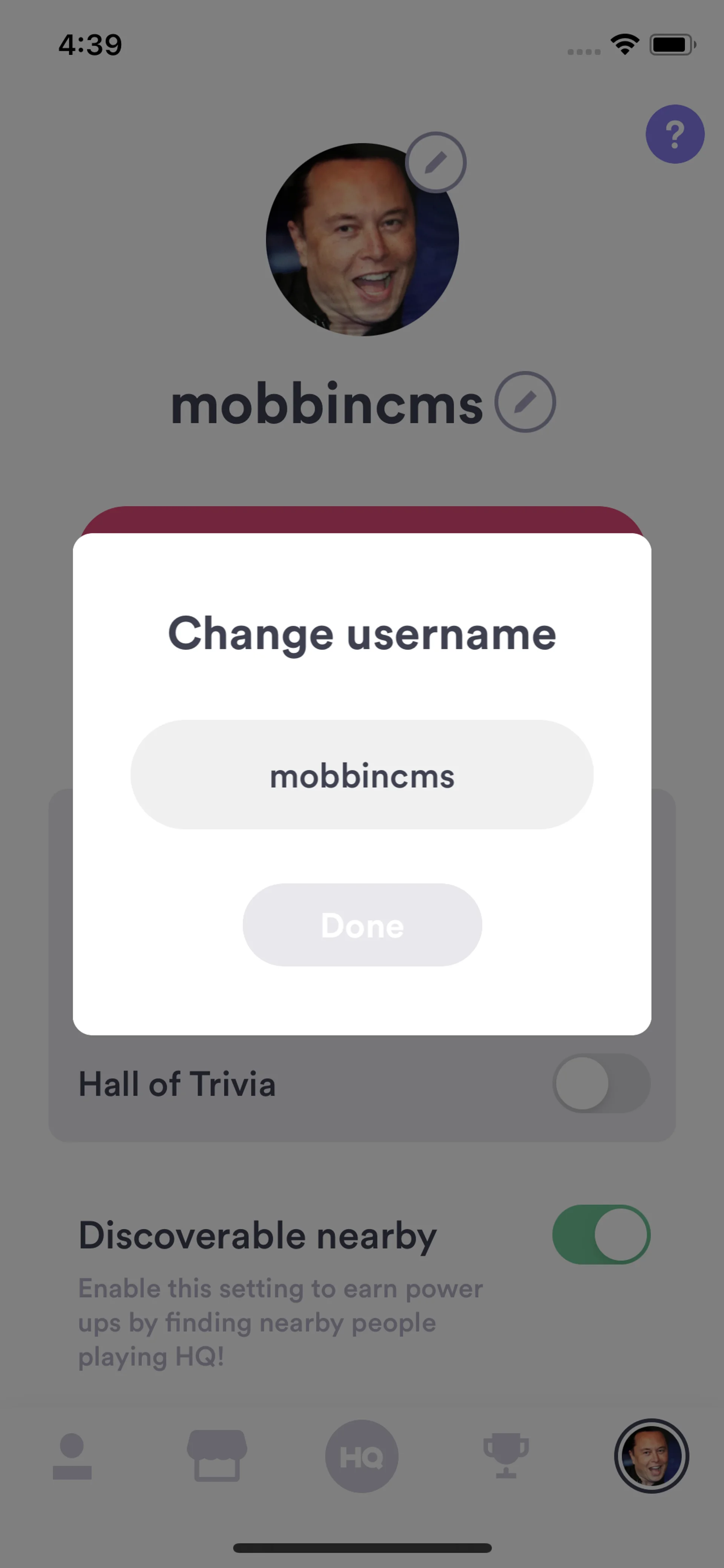Tap the pencil icon next to mobbincms username

click(525, 402)
